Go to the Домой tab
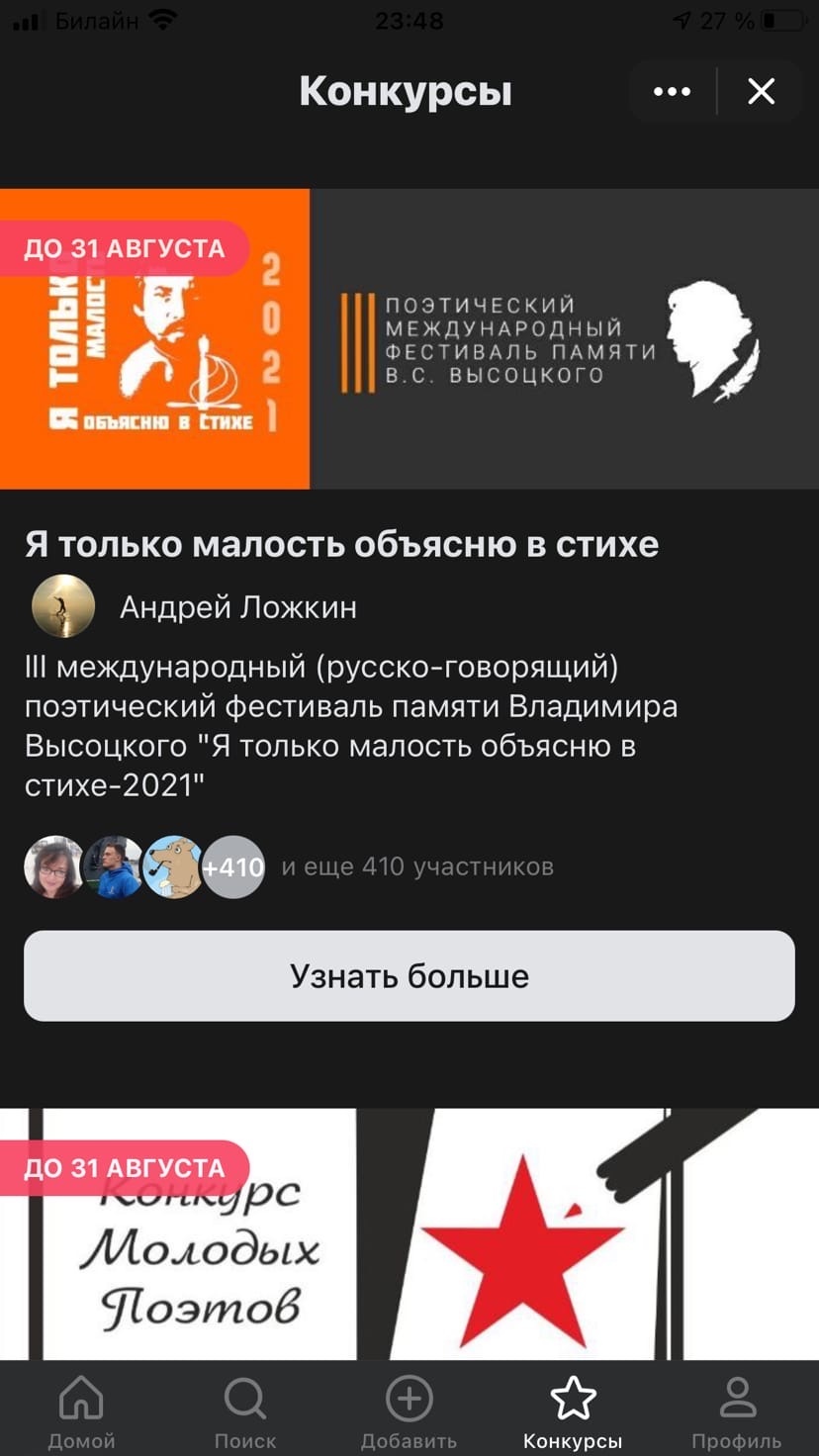The image size is (819, 1456). click(81, 1412)
